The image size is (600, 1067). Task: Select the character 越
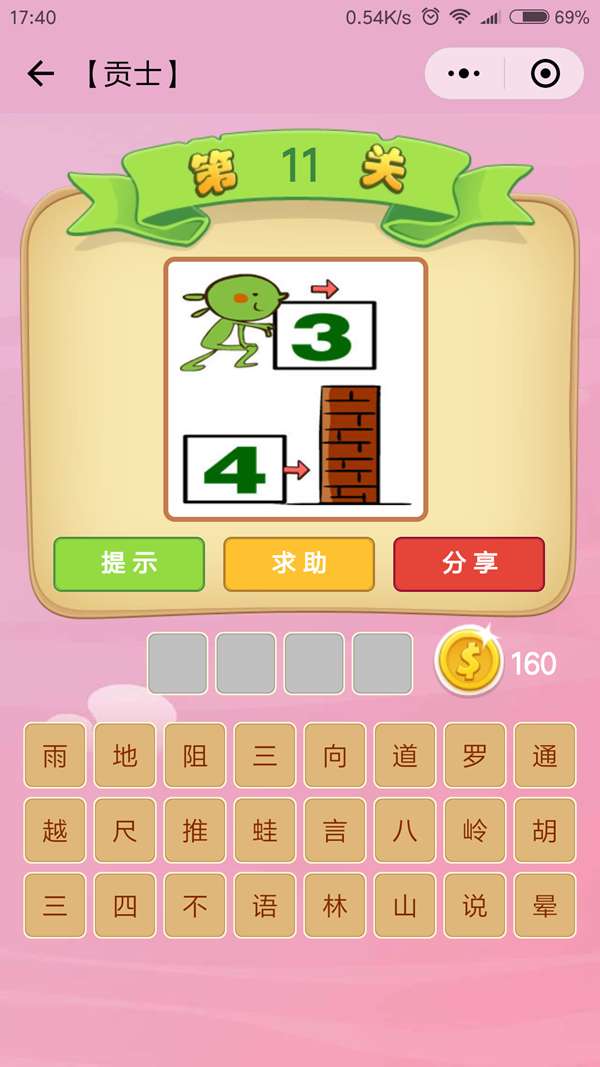55,831
